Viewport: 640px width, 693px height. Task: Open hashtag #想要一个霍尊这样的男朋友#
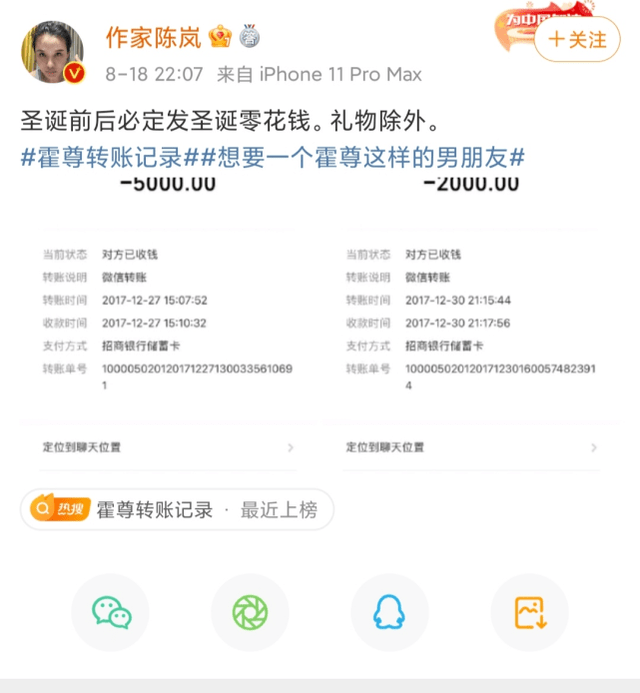pos(355,157)
